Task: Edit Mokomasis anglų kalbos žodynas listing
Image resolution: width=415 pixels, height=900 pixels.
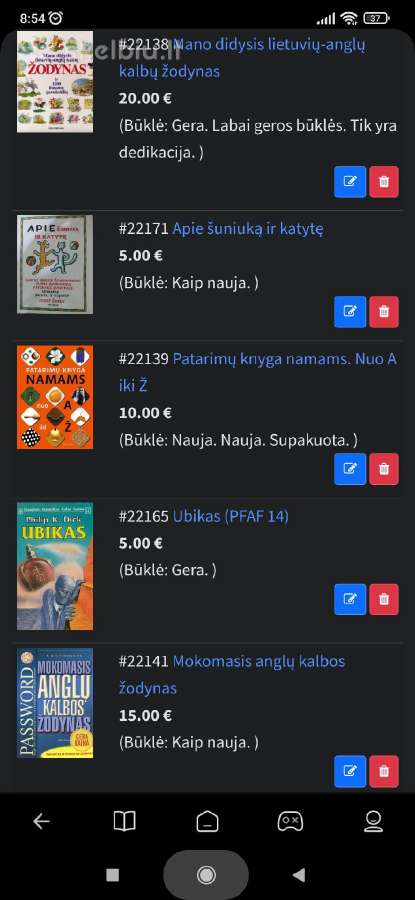Action: click(350, 771)
